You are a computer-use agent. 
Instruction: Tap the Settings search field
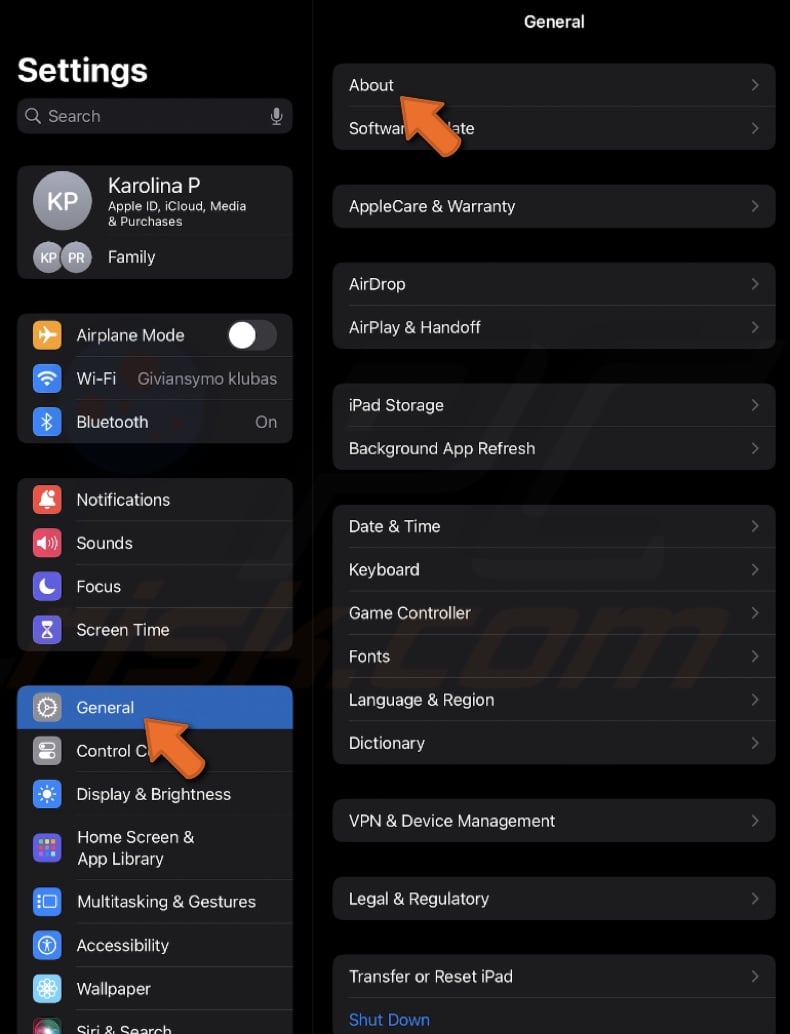[150, 116]
